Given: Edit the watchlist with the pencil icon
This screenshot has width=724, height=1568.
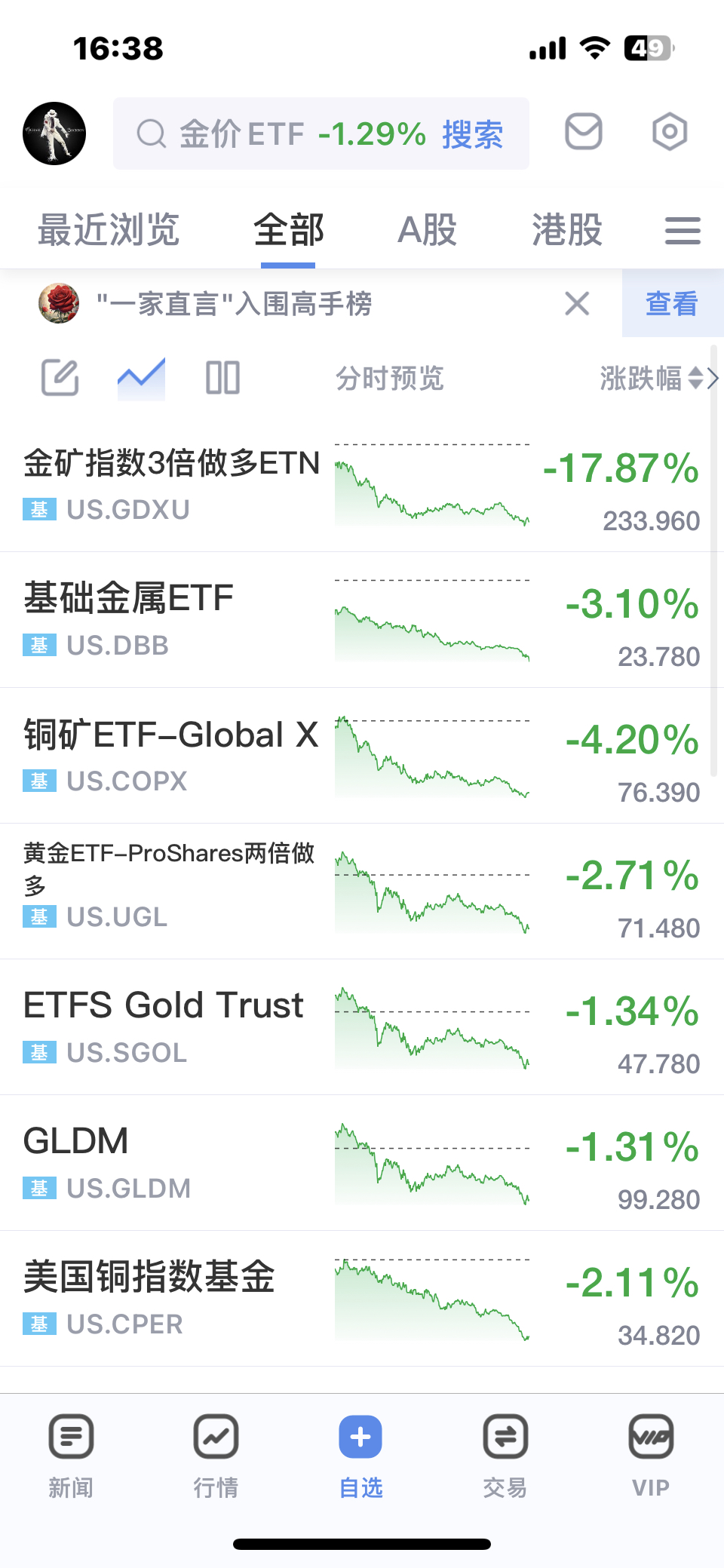Looking at the screenshot, I should click(60, 377).
